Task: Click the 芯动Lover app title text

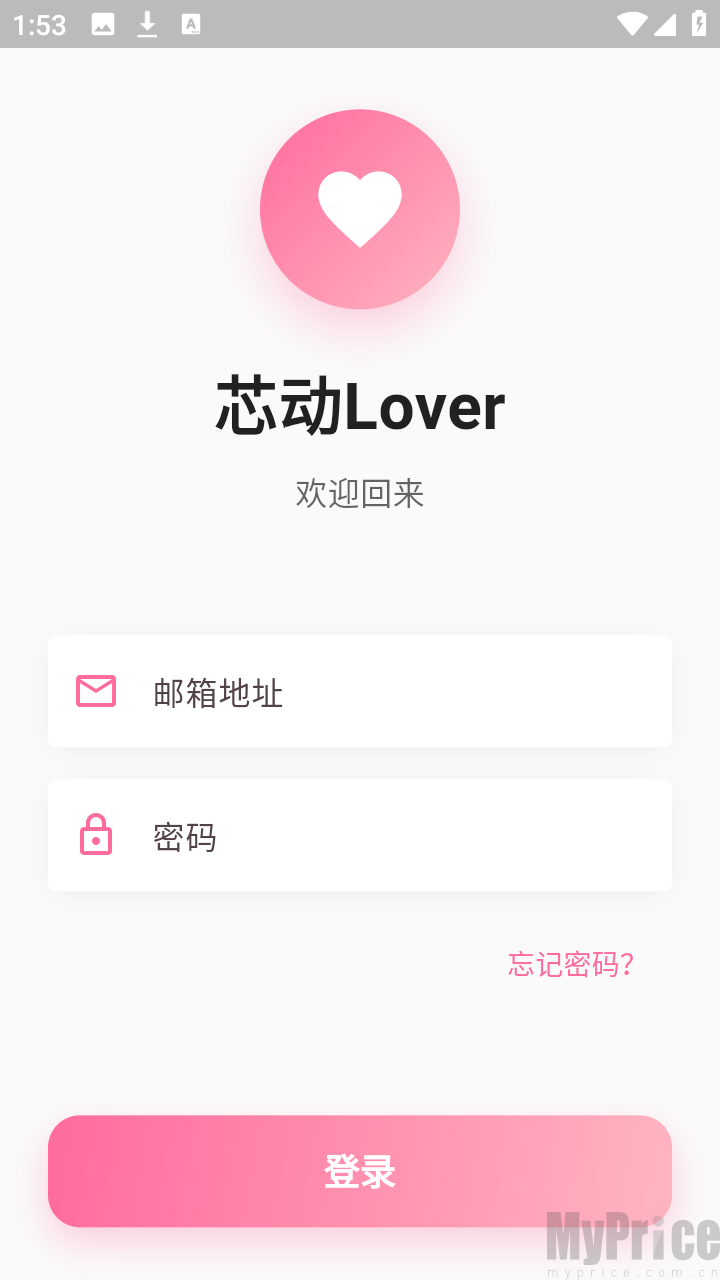Action: [x=360, y=405]
